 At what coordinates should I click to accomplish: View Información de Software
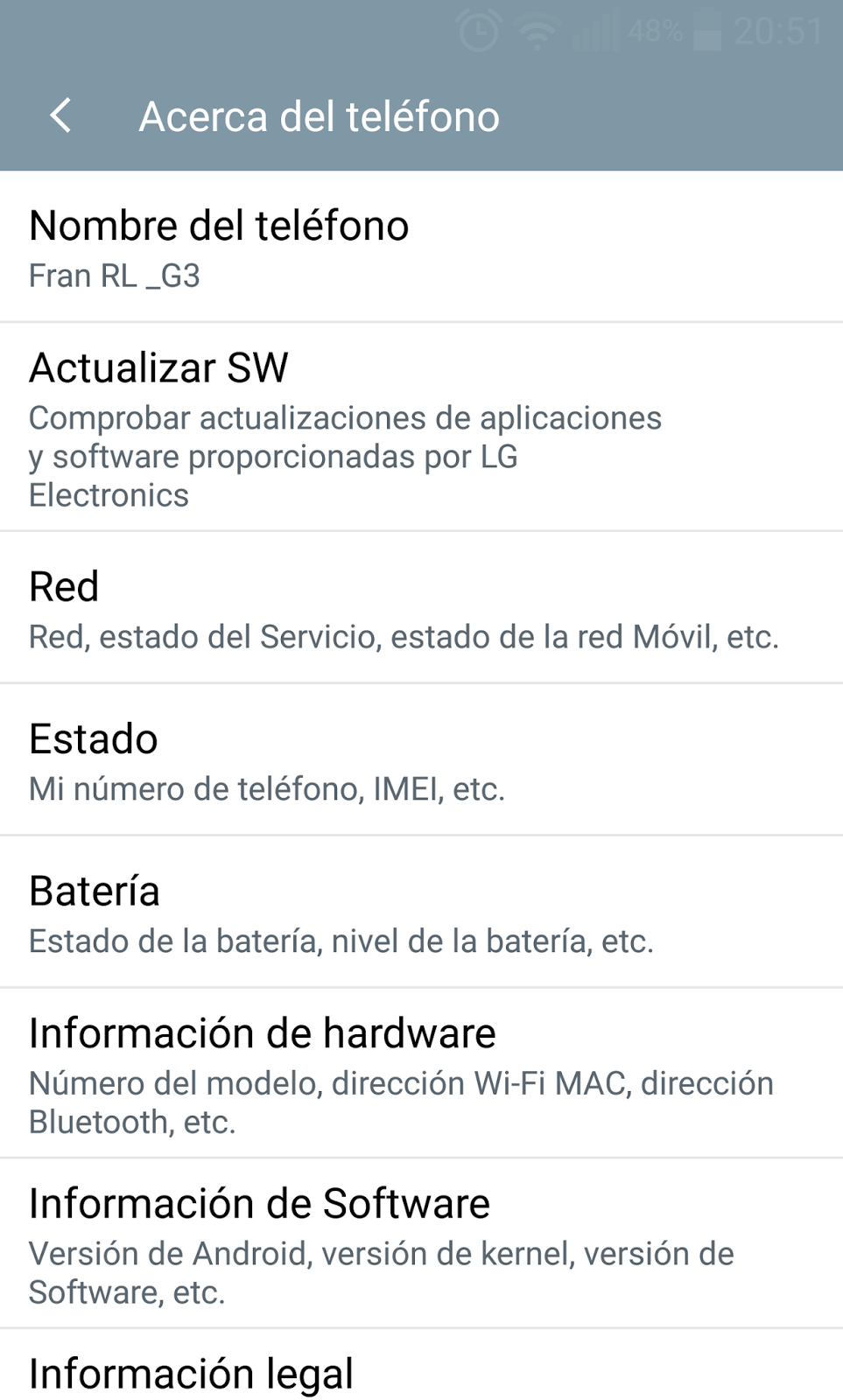point(421,1243)
